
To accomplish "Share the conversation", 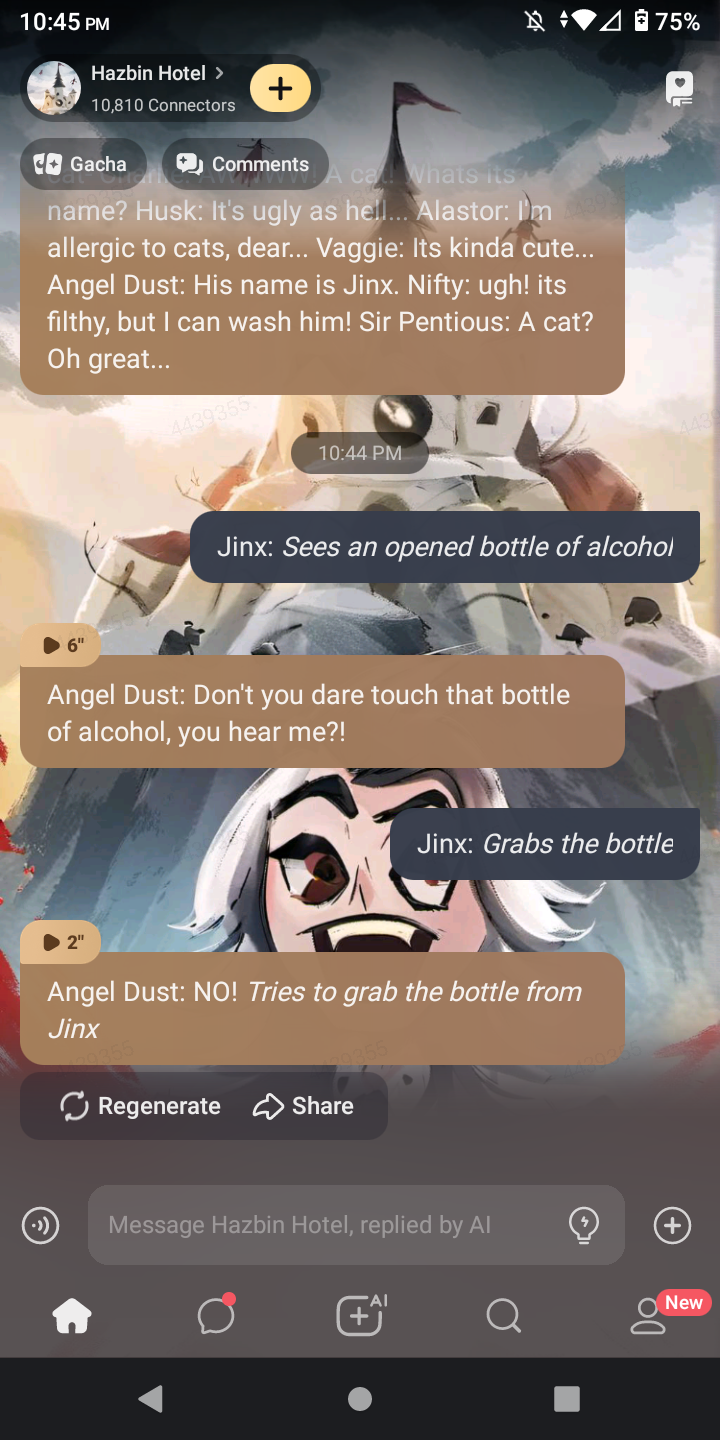I will click(x=304, y=1106).
